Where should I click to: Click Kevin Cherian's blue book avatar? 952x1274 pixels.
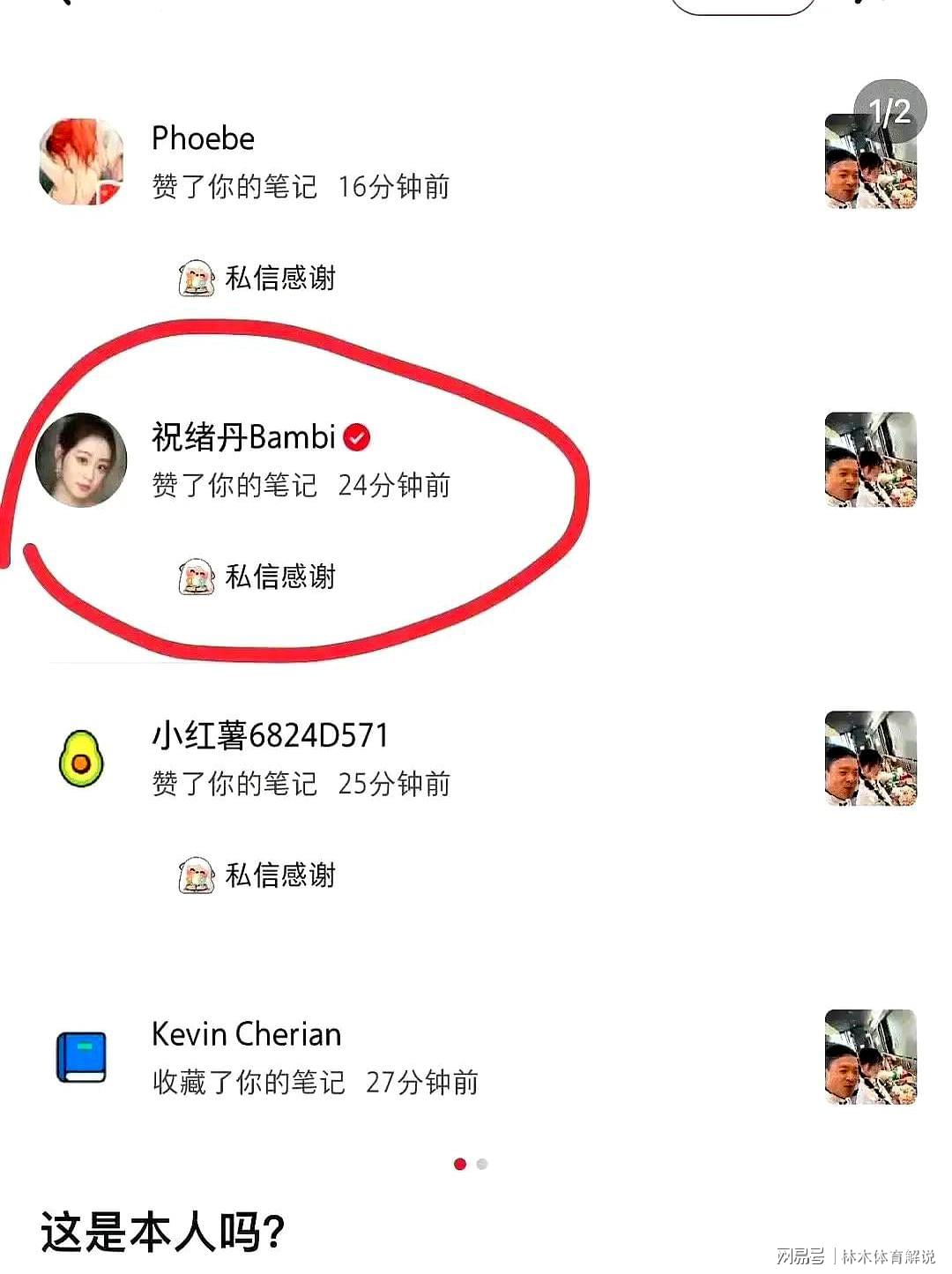pos(82,1055)
